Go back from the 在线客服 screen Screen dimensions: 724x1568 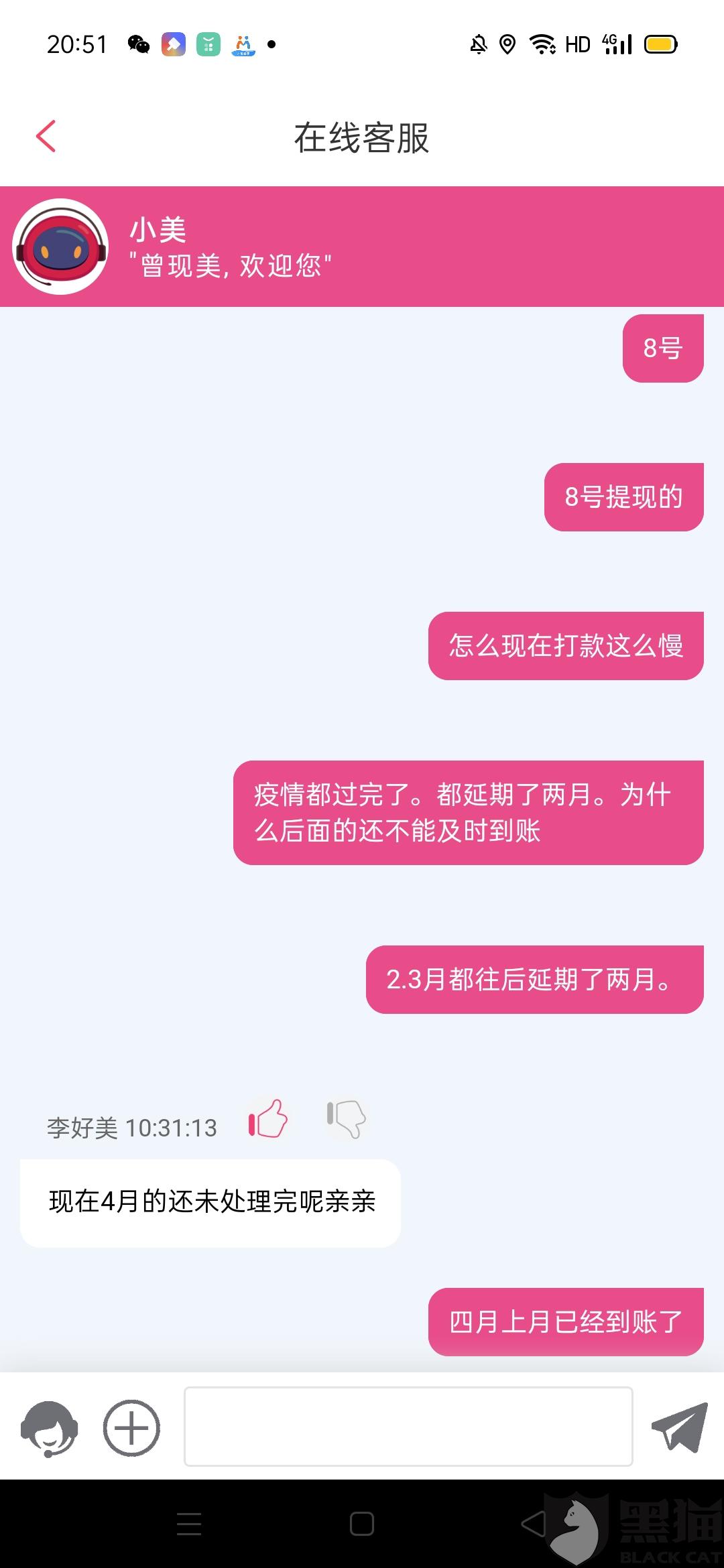coord(46,137)
